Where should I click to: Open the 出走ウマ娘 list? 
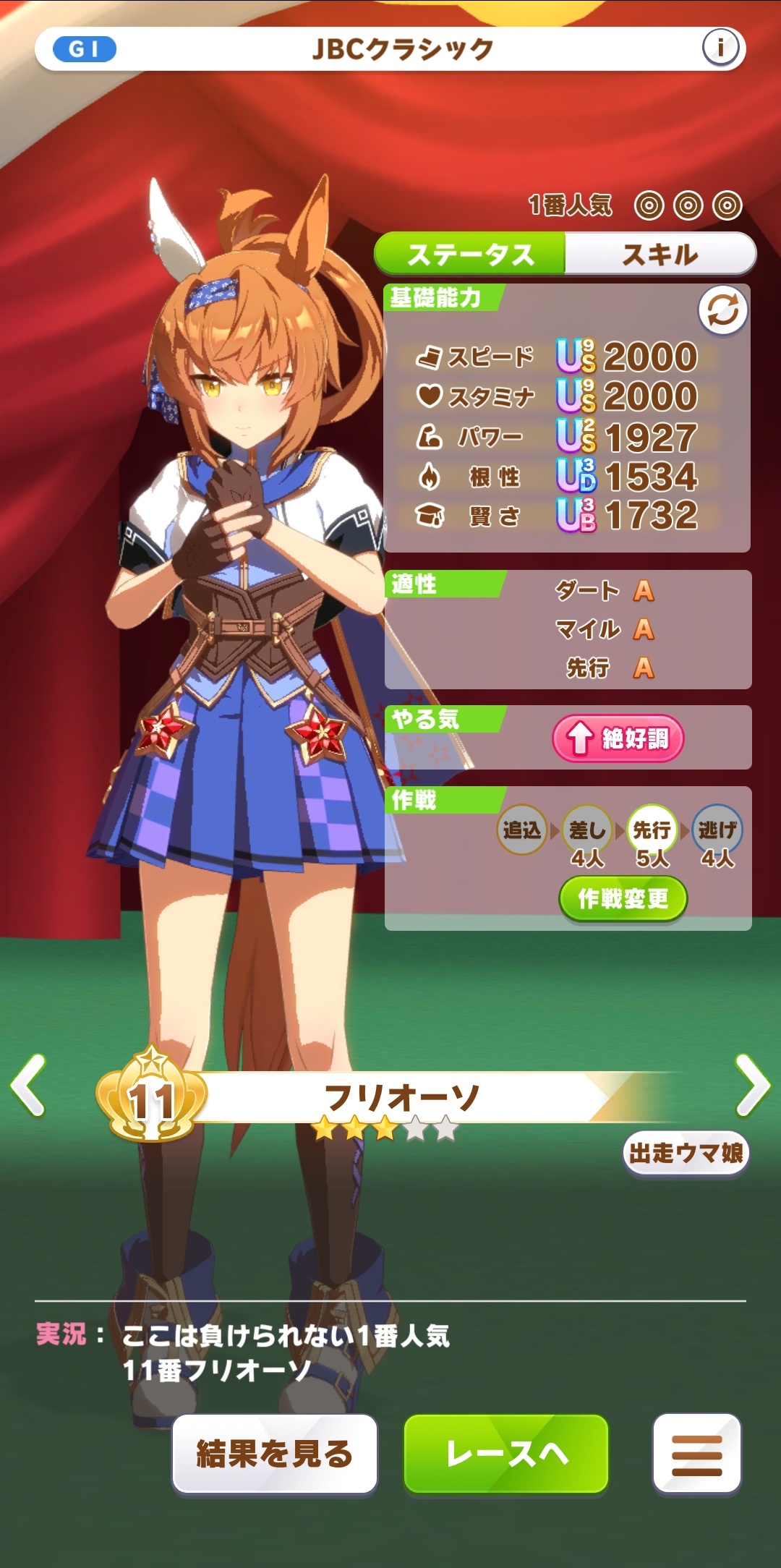point(685,1153)
